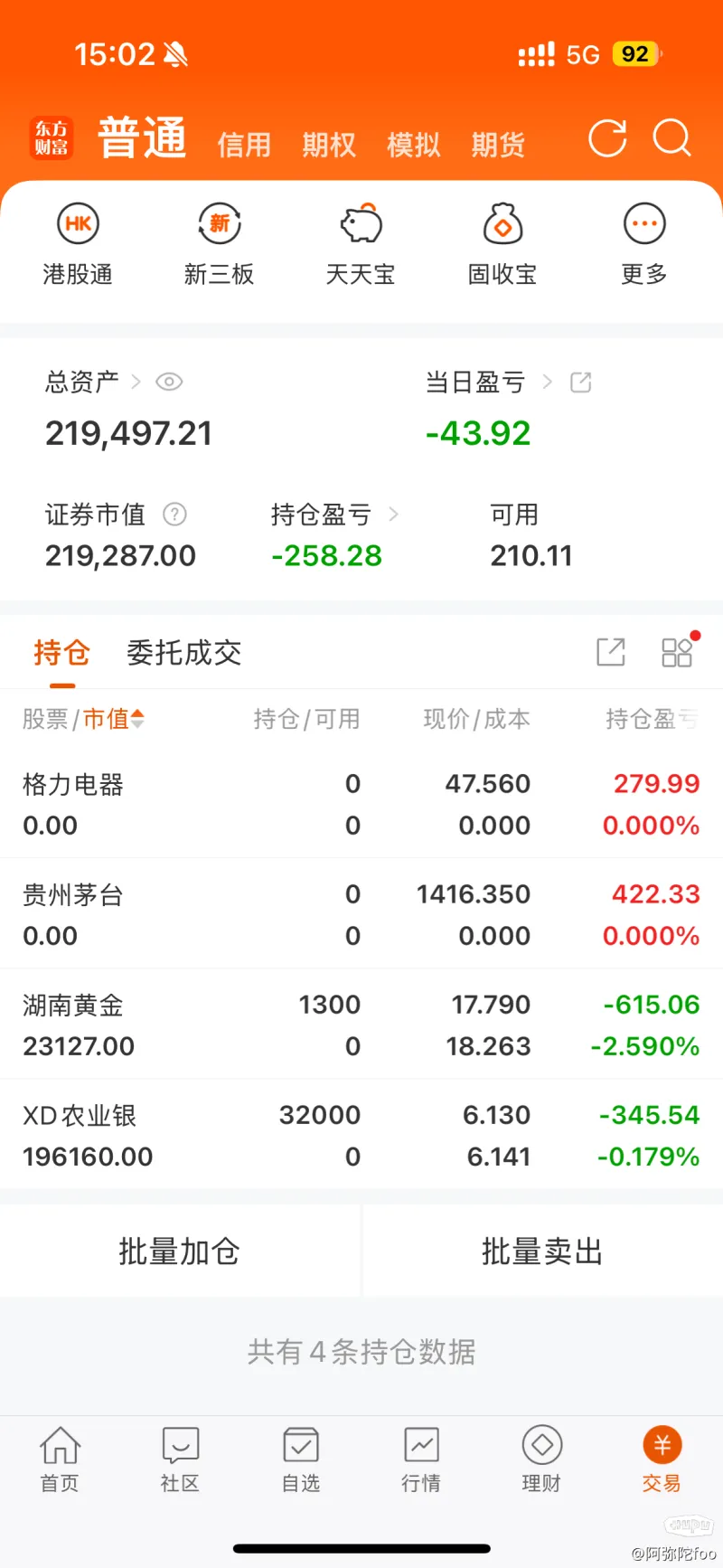This screenshot has height=1568, width=723.
Task: Open the search icon
Action: pyautogui.click(x=671, y=138)
